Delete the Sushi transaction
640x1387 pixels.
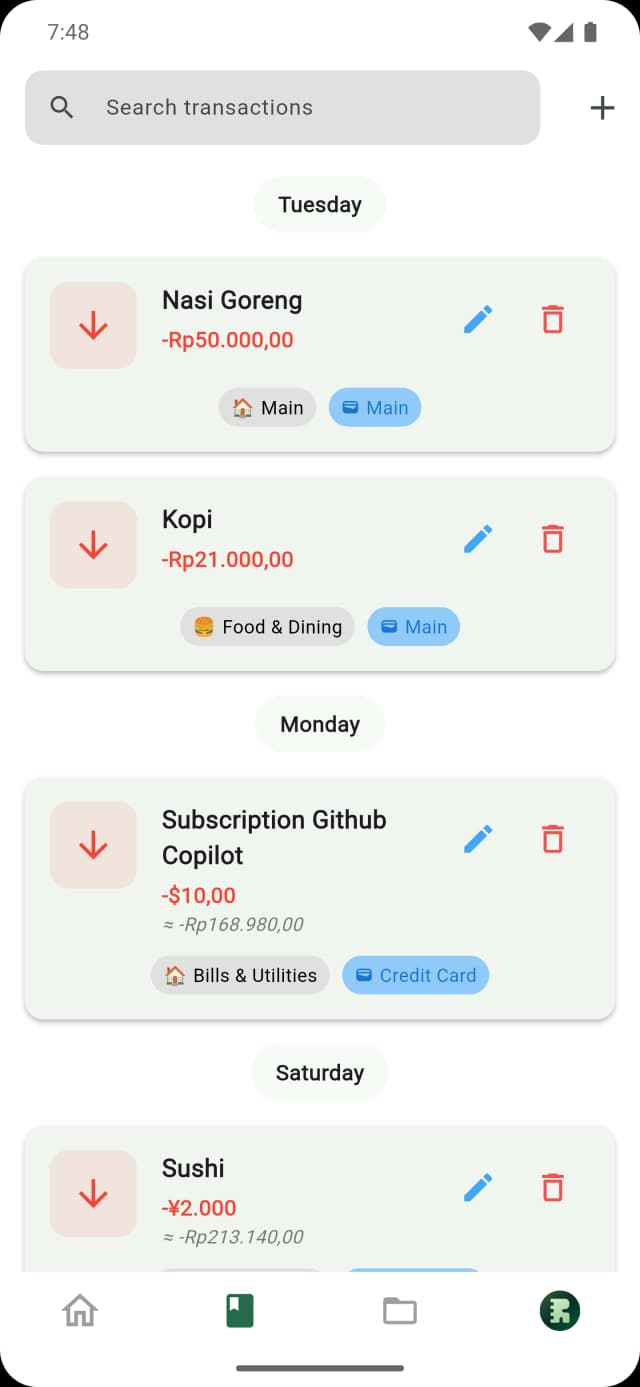pyautogui.click(x=552, y=1188)
